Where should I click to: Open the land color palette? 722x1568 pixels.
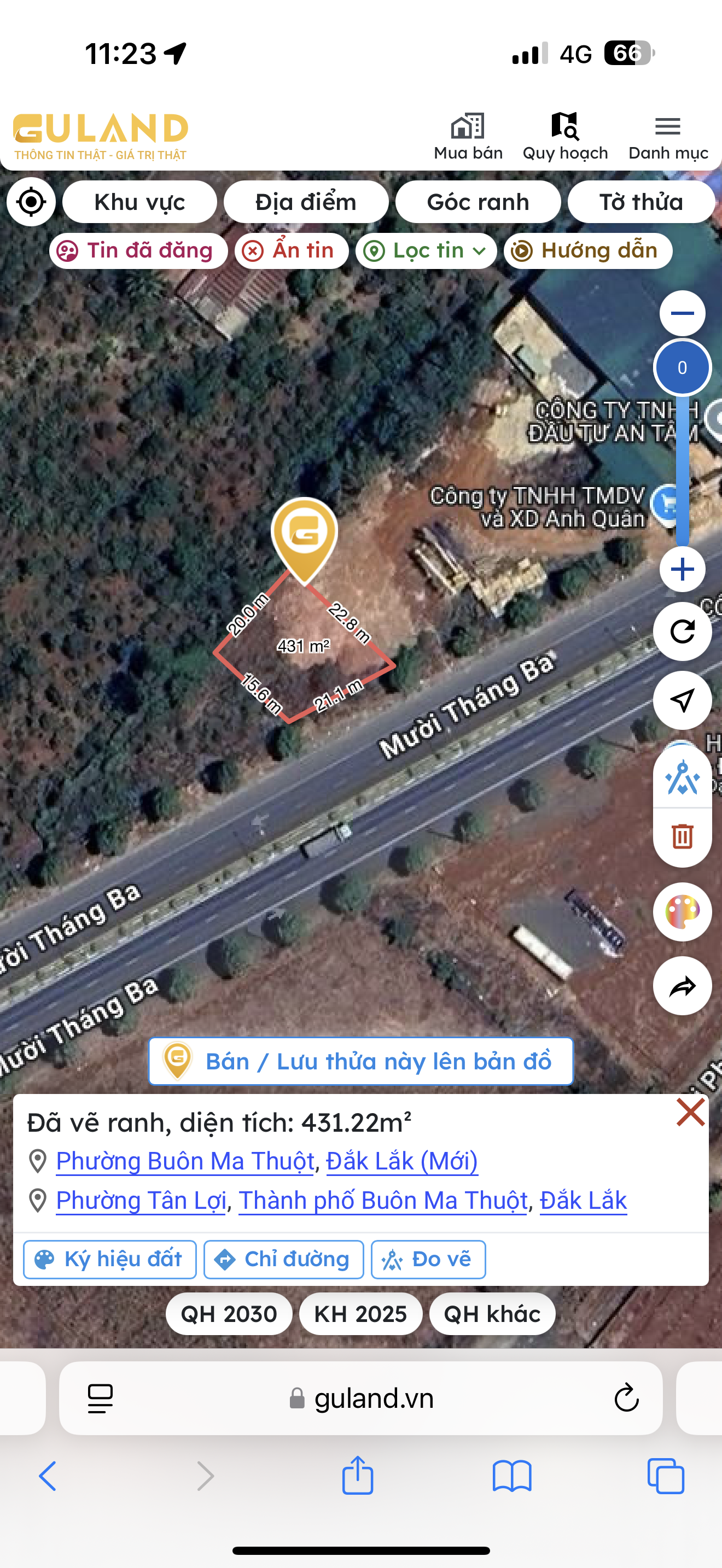click(x=682, y=912)
